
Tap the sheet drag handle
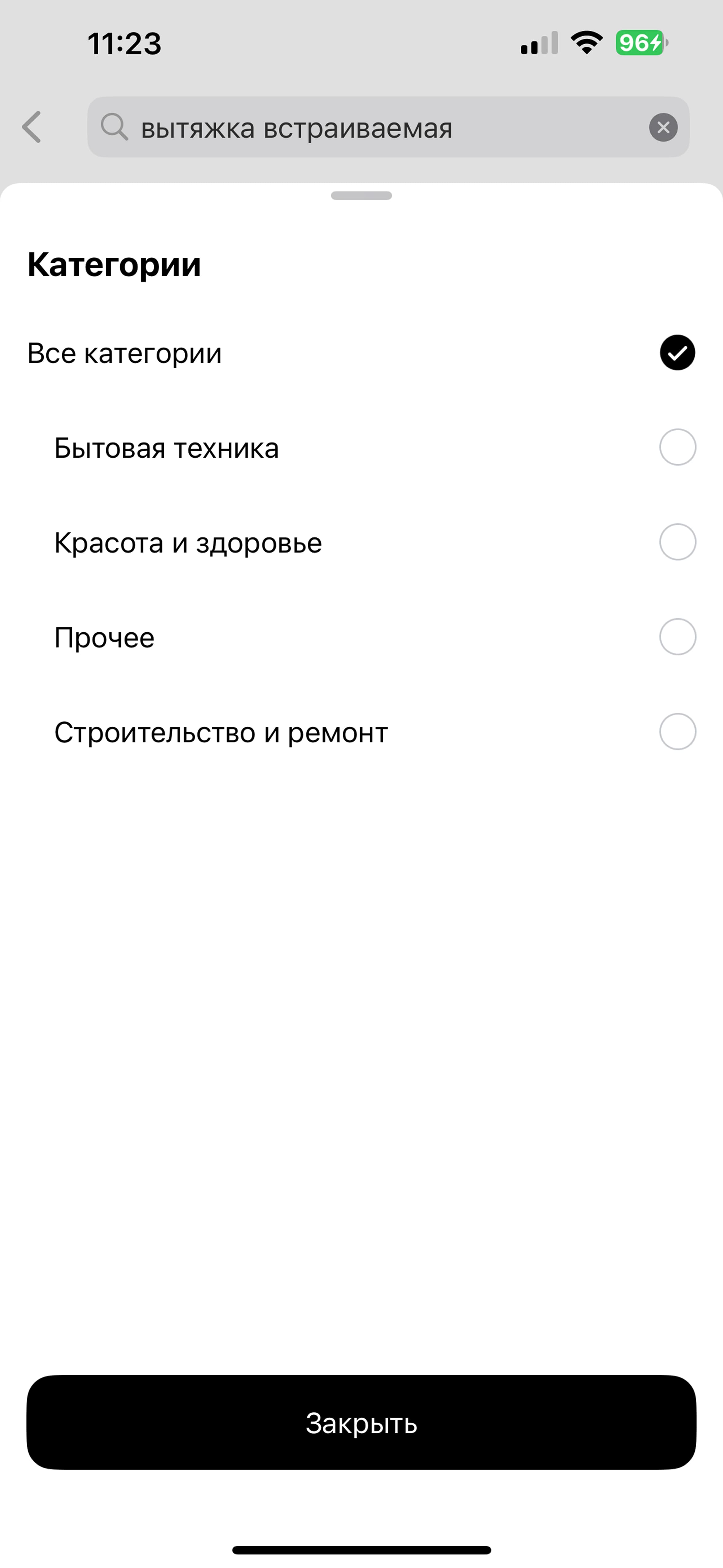[x=361, y=195]
